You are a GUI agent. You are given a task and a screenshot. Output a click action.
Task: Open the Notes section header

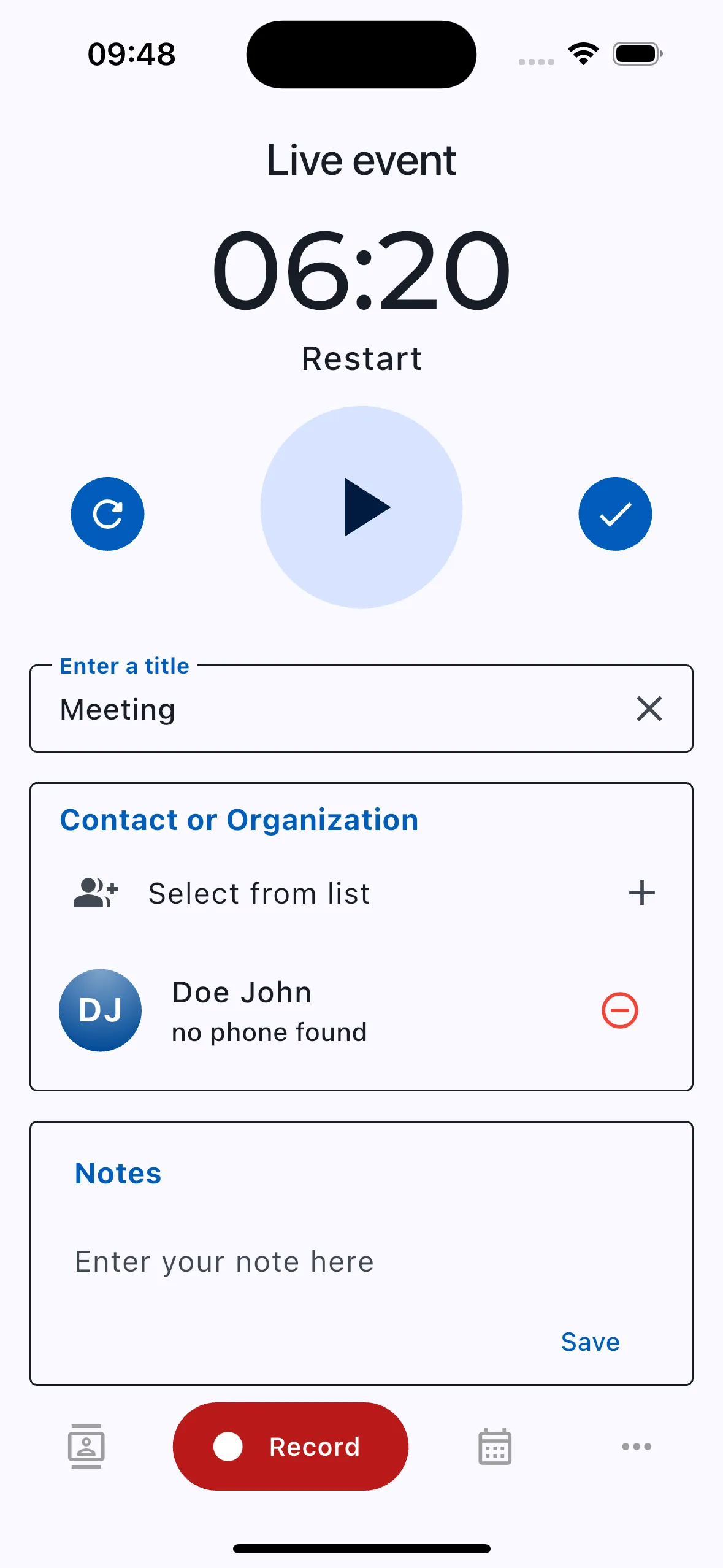[118, 1172]
